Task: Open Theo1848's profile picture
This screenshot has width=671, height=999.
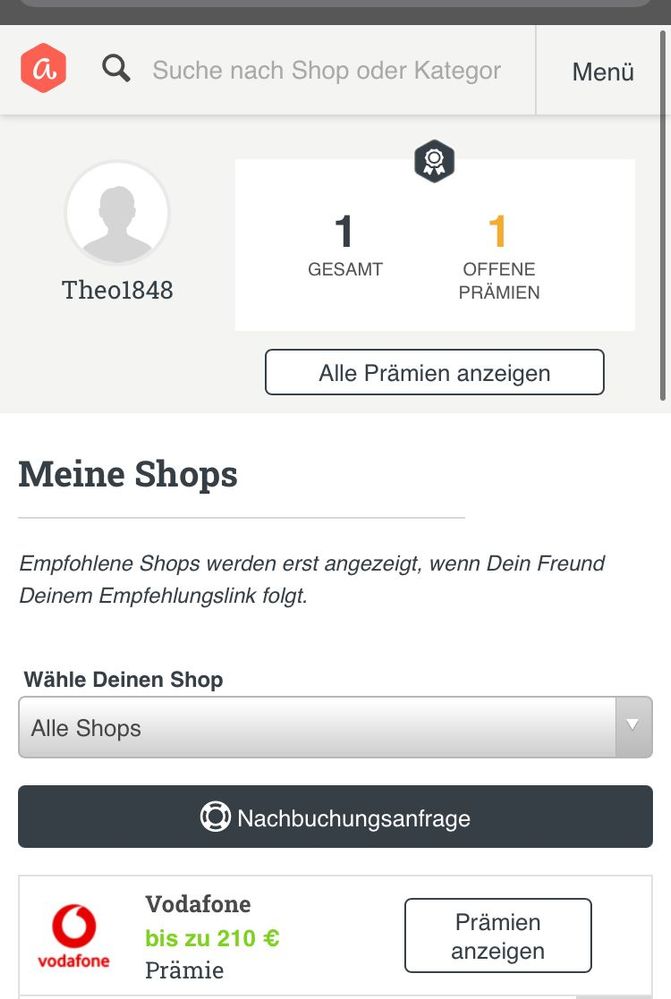Action: 117,213
